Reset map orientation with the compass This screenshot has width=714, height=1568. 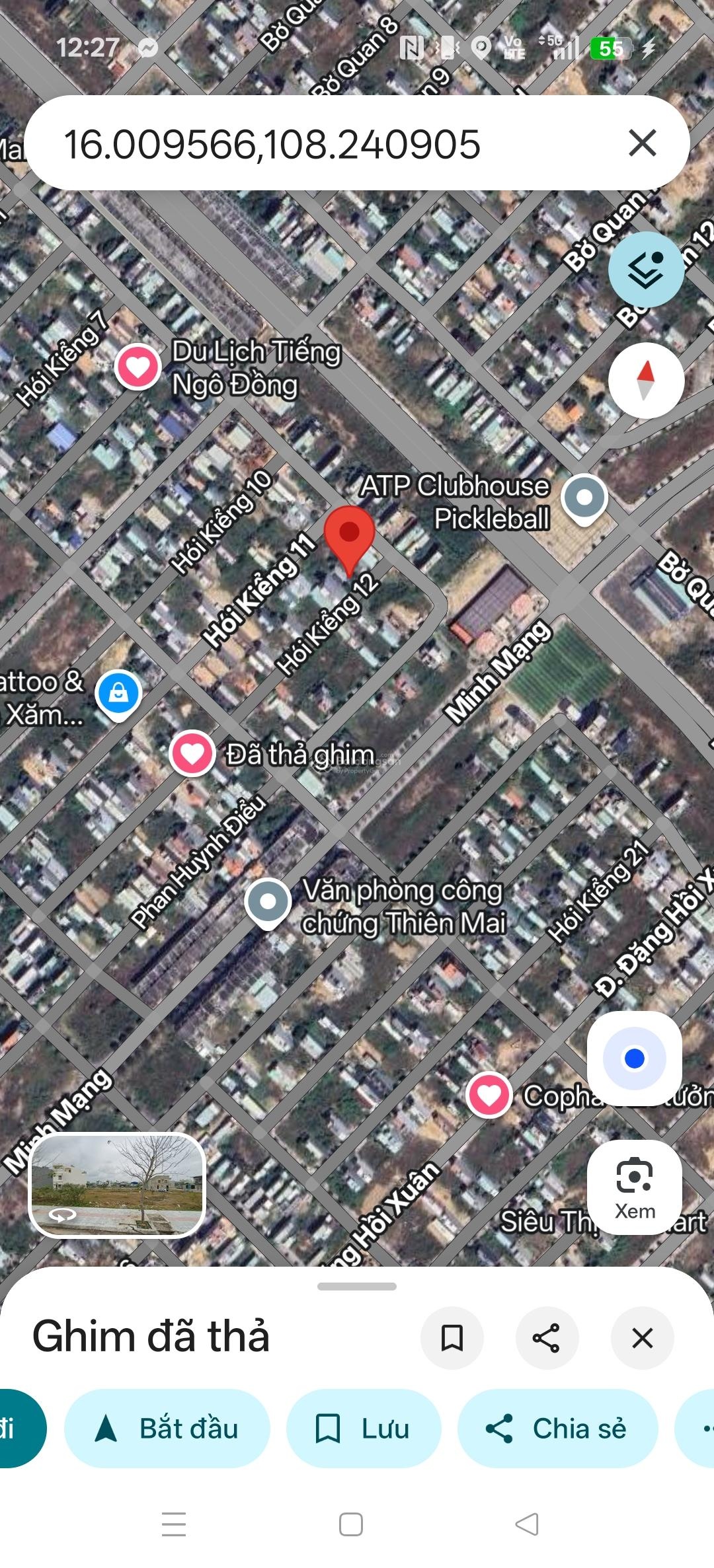tap(646, 381)
